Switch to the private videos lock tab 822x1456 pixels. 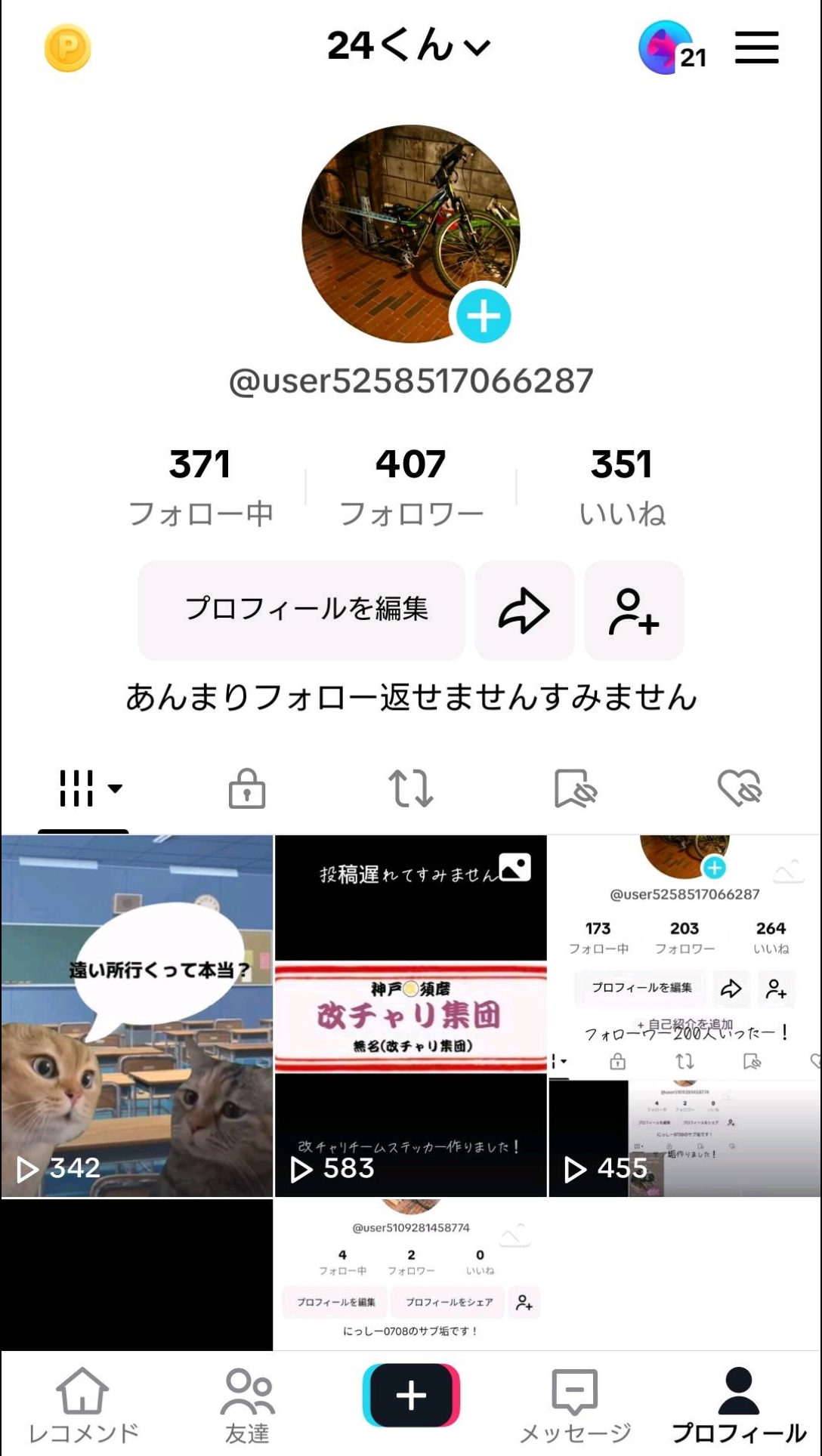[247, 788]
